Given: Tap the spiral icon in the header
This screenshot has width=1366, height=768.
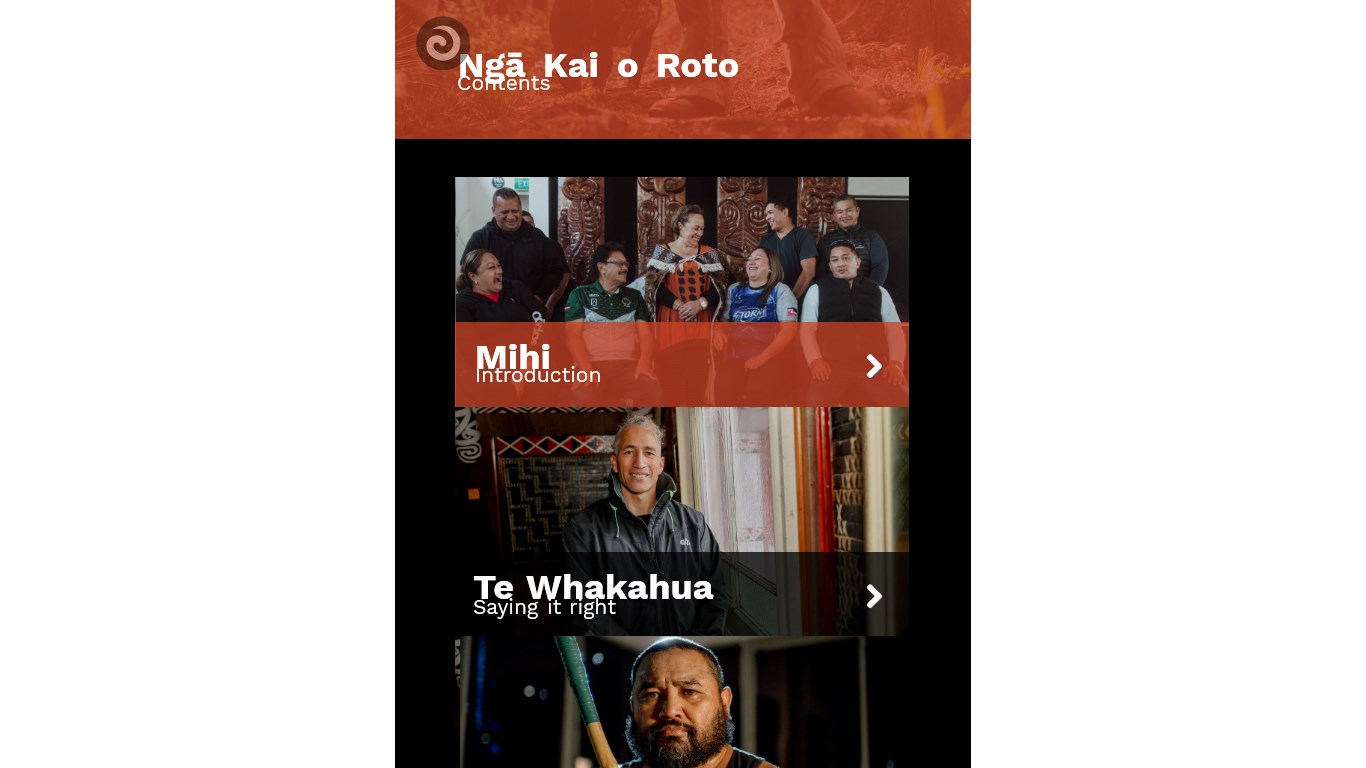Looking at the screenshot, I should click(x=442, y=43).
